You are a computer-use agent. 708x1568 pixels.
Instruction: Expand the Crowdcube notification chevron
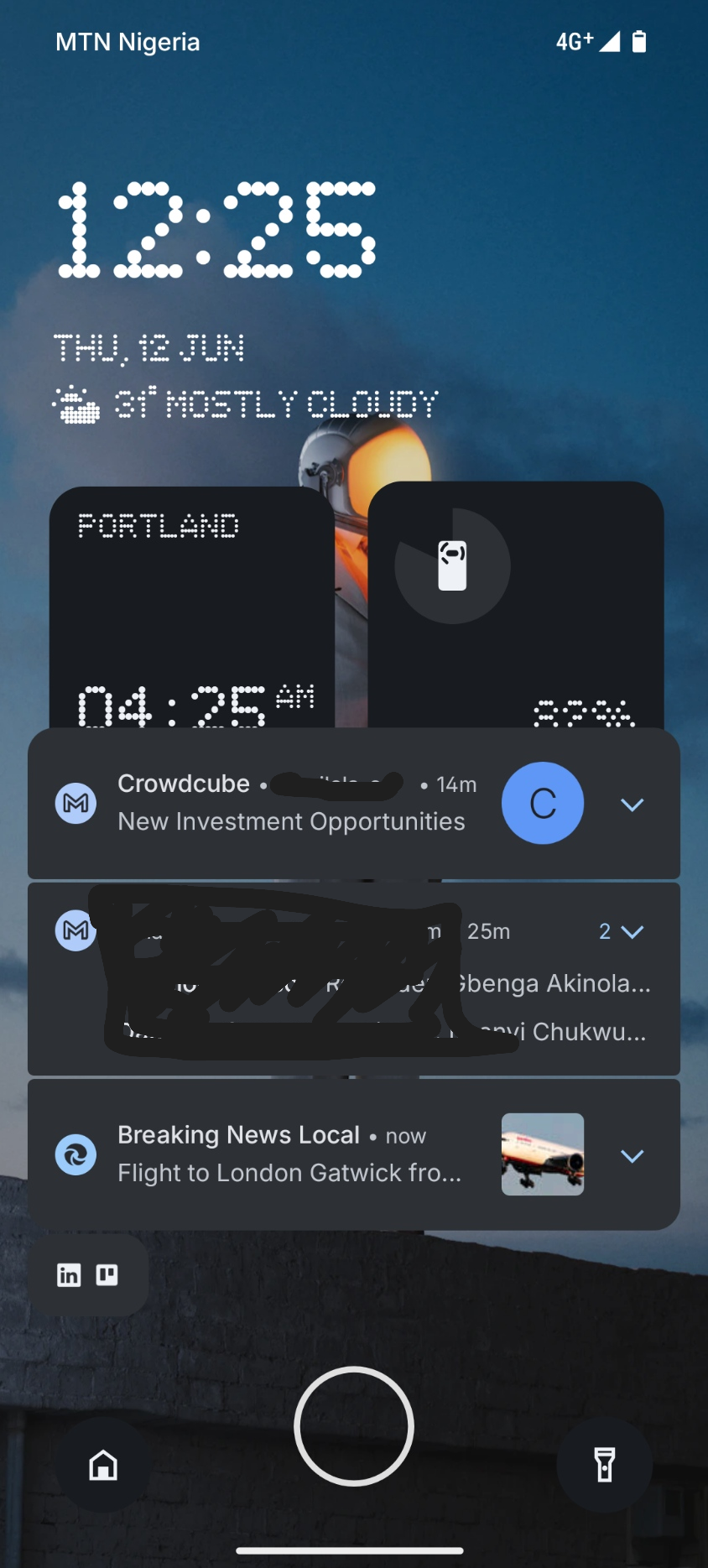(x=632, y=805)
